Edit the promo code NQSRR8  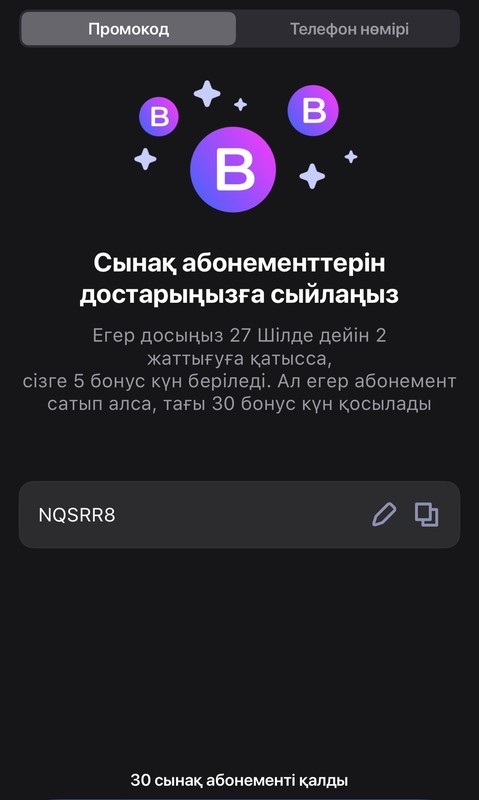click(x=384, y=514)
